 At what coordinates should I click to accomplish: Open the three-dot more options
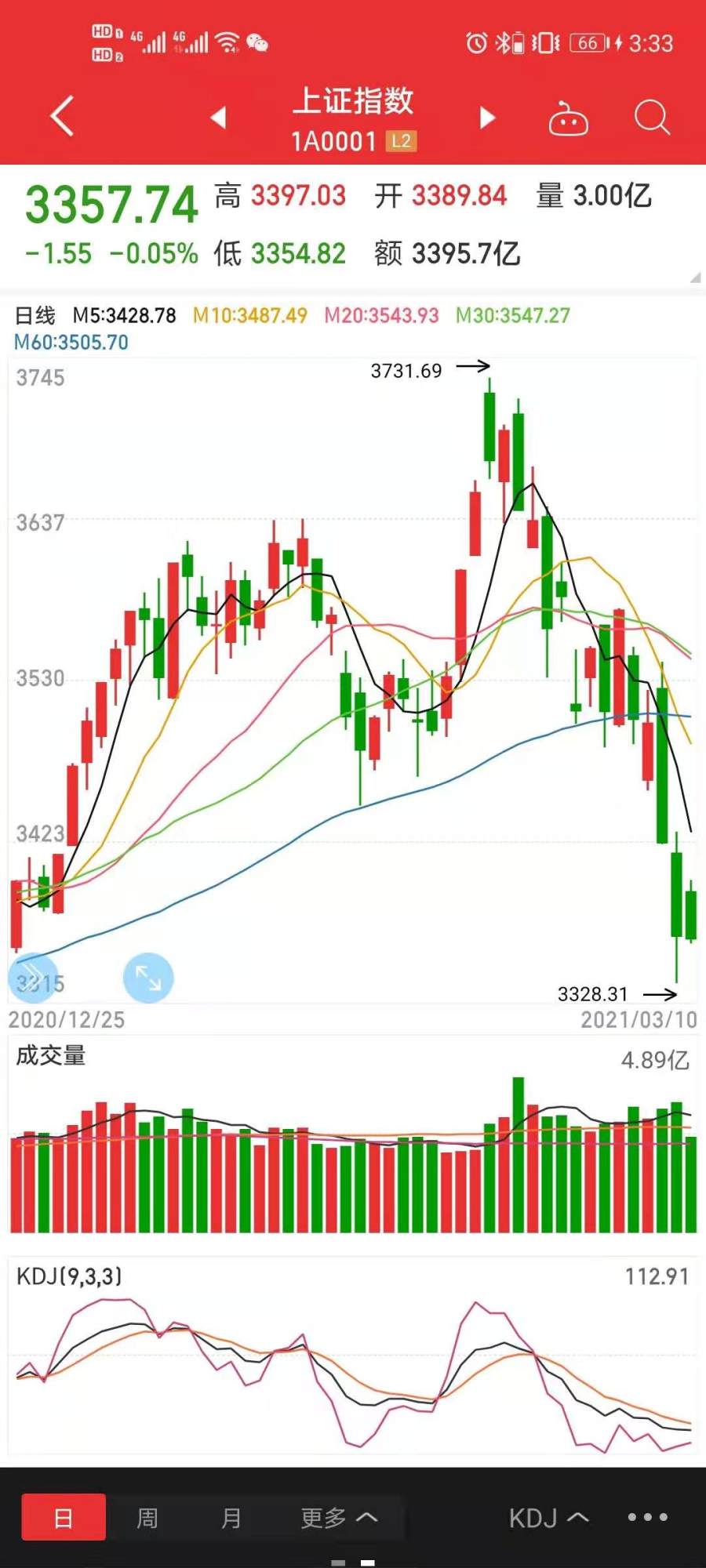[648, 1517]
